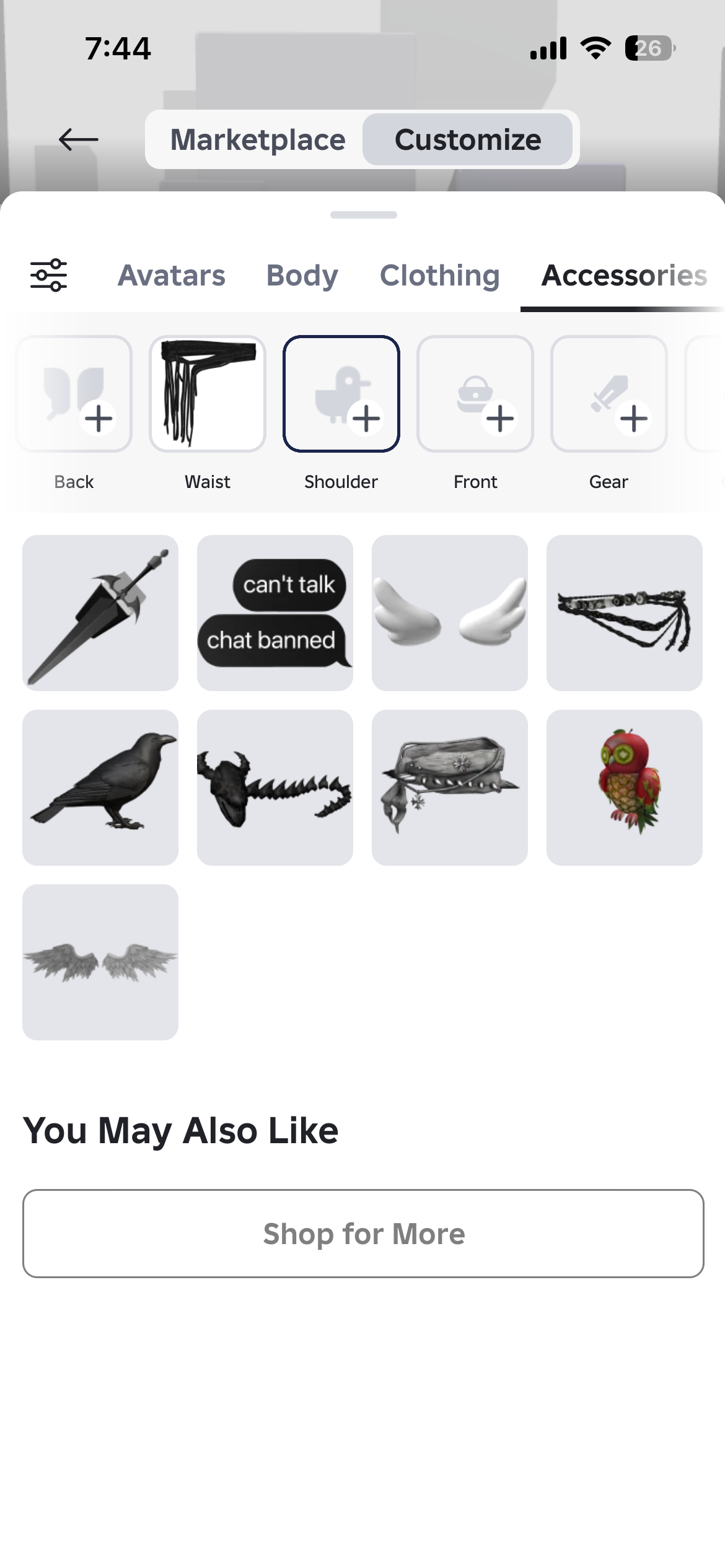Open the Waist accessory slot
Screen dimensions: 725x1568
pyautogui.click(x=208, y=394)
